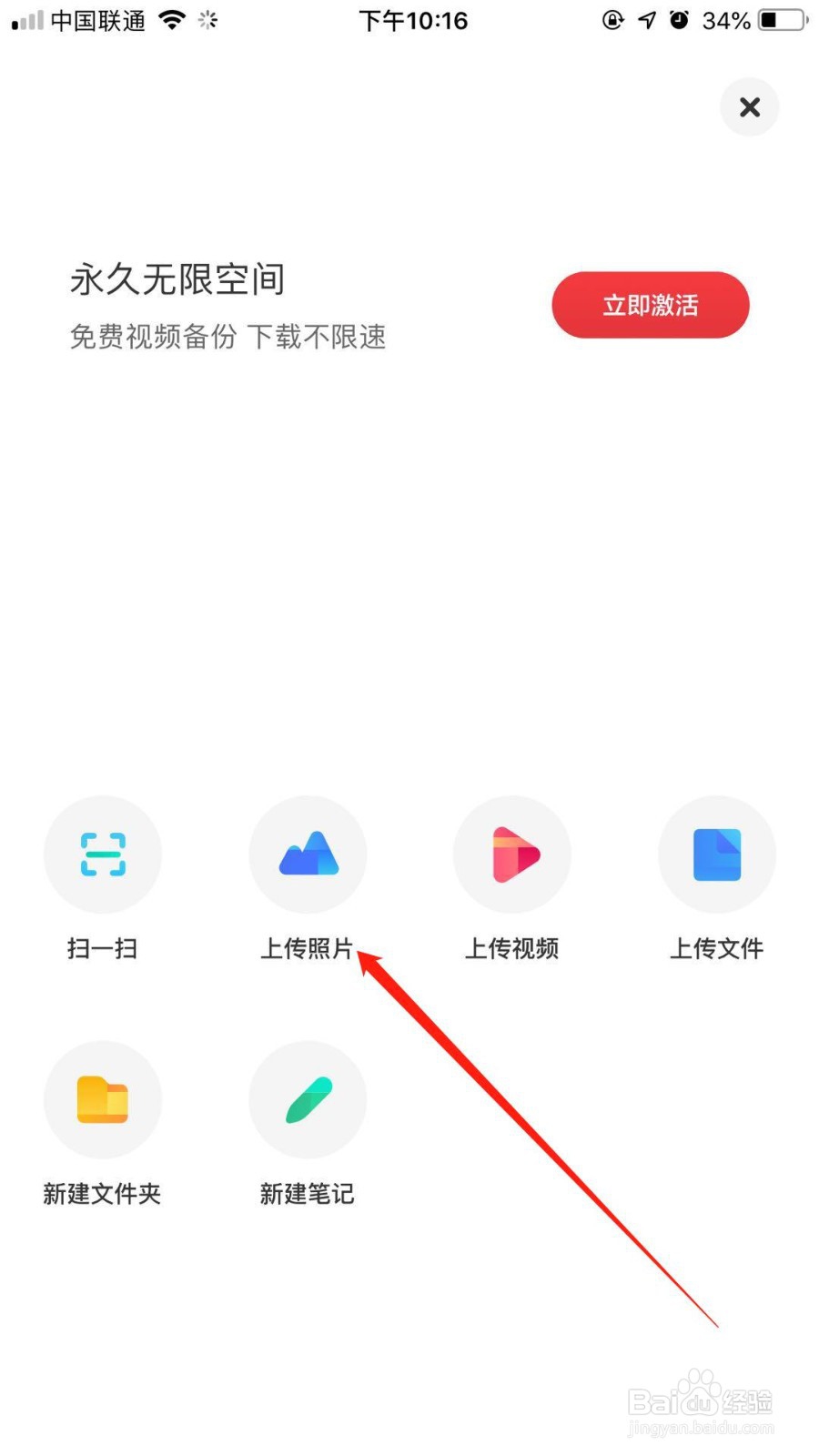Tap the 免费视频备份 下载不限速 subtitle
Image resolution: width=819 pixels, height=1456 pixels.
point(227,337)
